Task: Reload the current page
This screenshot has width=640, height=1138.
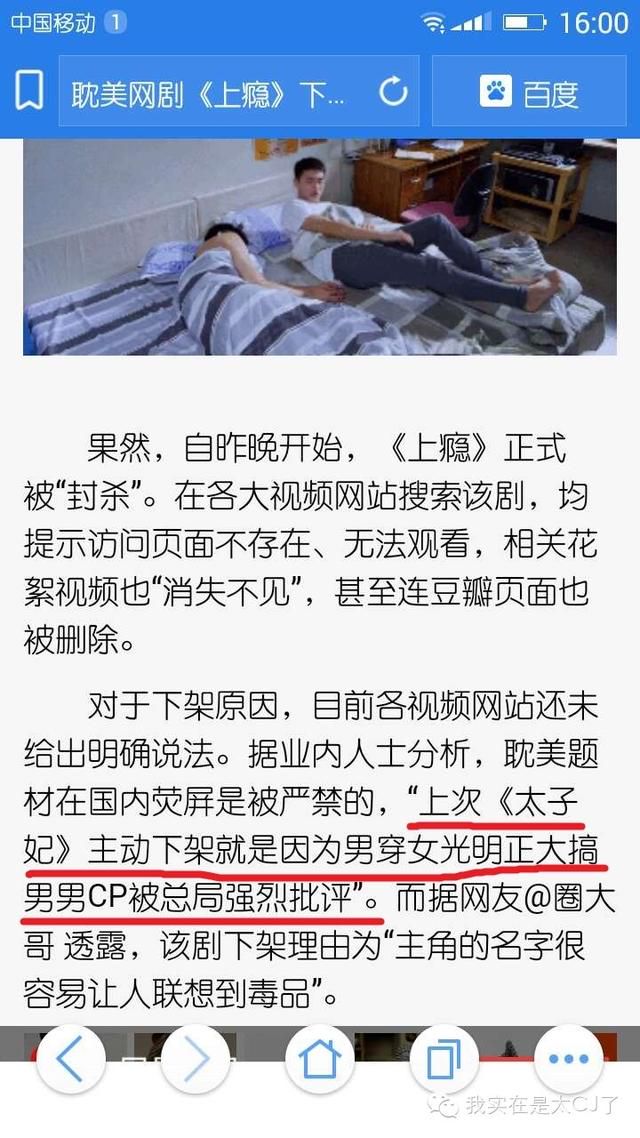Action: pyautogui.click(x=393, y=92)
